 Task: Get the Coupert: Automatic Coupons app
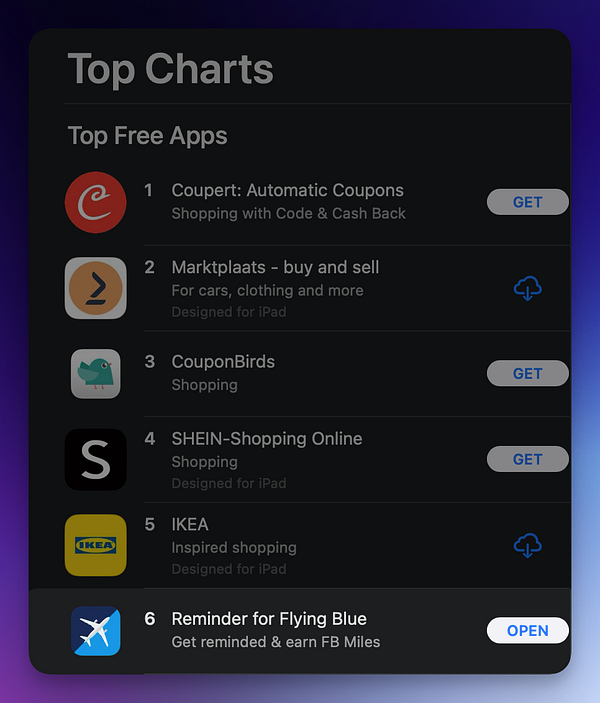pyautogui.click(x=527, y=202)
